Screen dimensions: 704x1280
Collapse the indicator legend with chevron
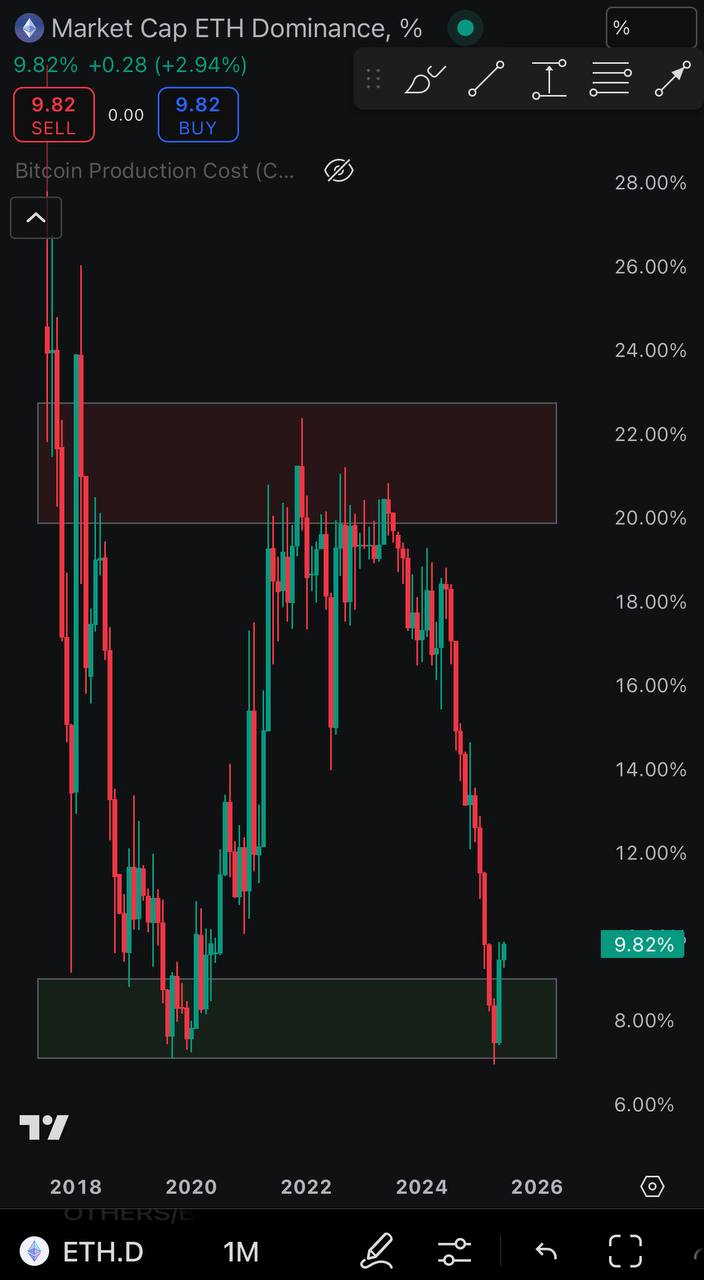click(36, 218)
